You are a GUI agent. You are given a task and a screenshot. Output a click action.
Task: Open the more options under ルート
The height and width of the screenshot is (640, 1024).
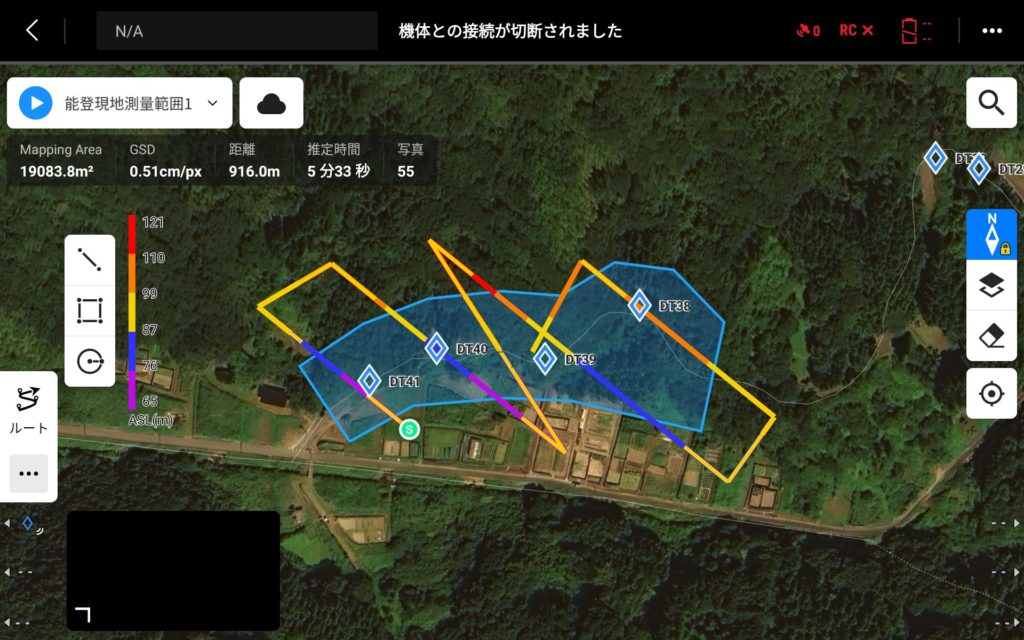click(28, 473)
